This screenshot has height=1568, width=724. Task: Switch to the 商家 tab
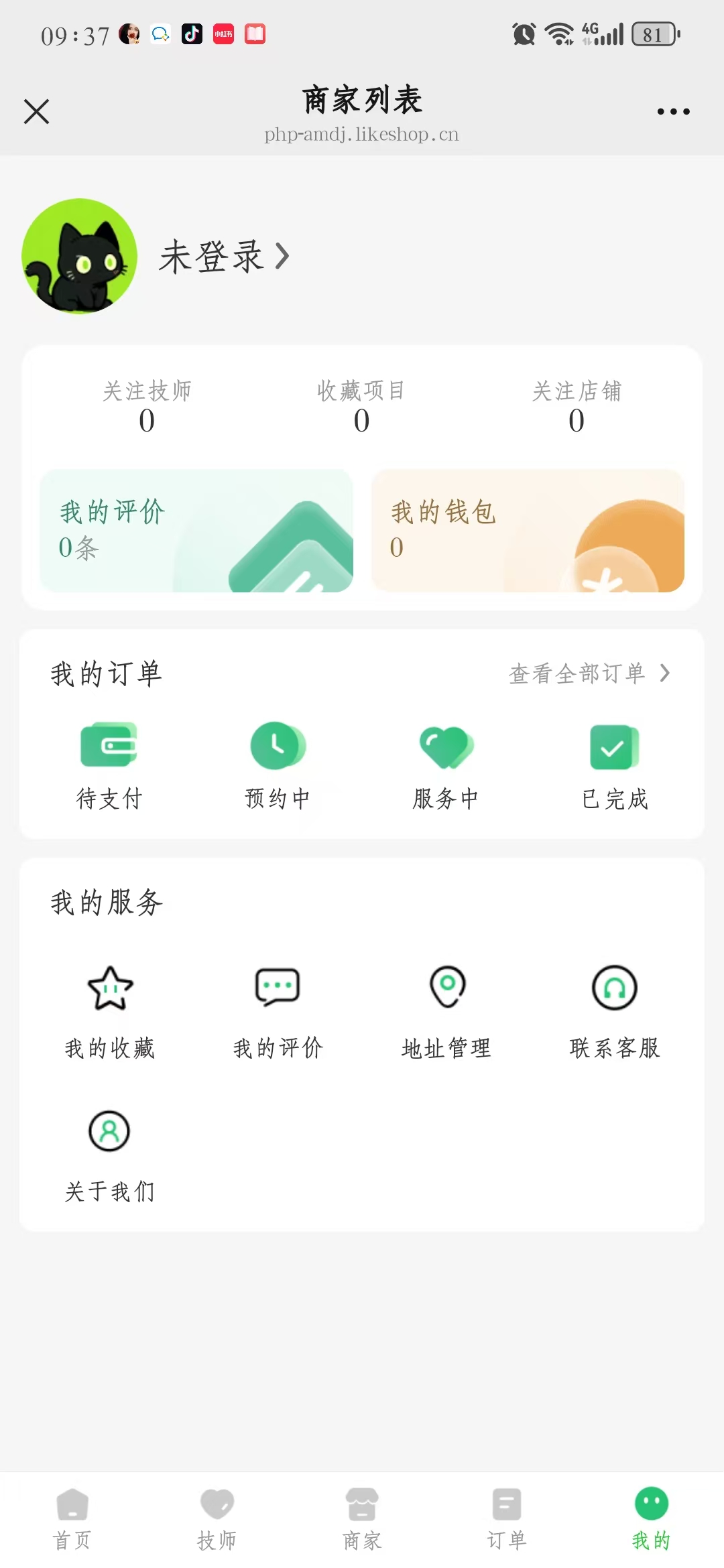click(x=362, y=1520)
